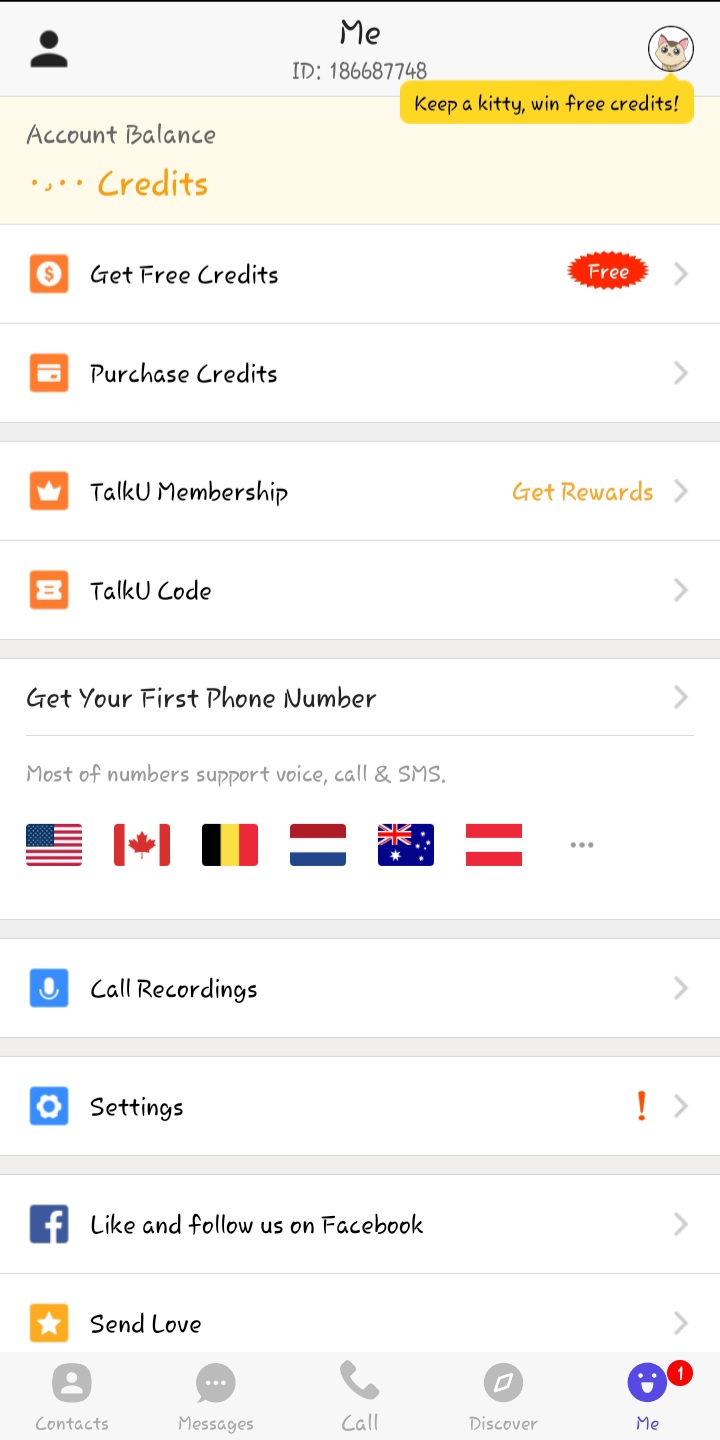Open the profile avatar icon
Viewport: 720px width, 1440px height.
[49, 49]
